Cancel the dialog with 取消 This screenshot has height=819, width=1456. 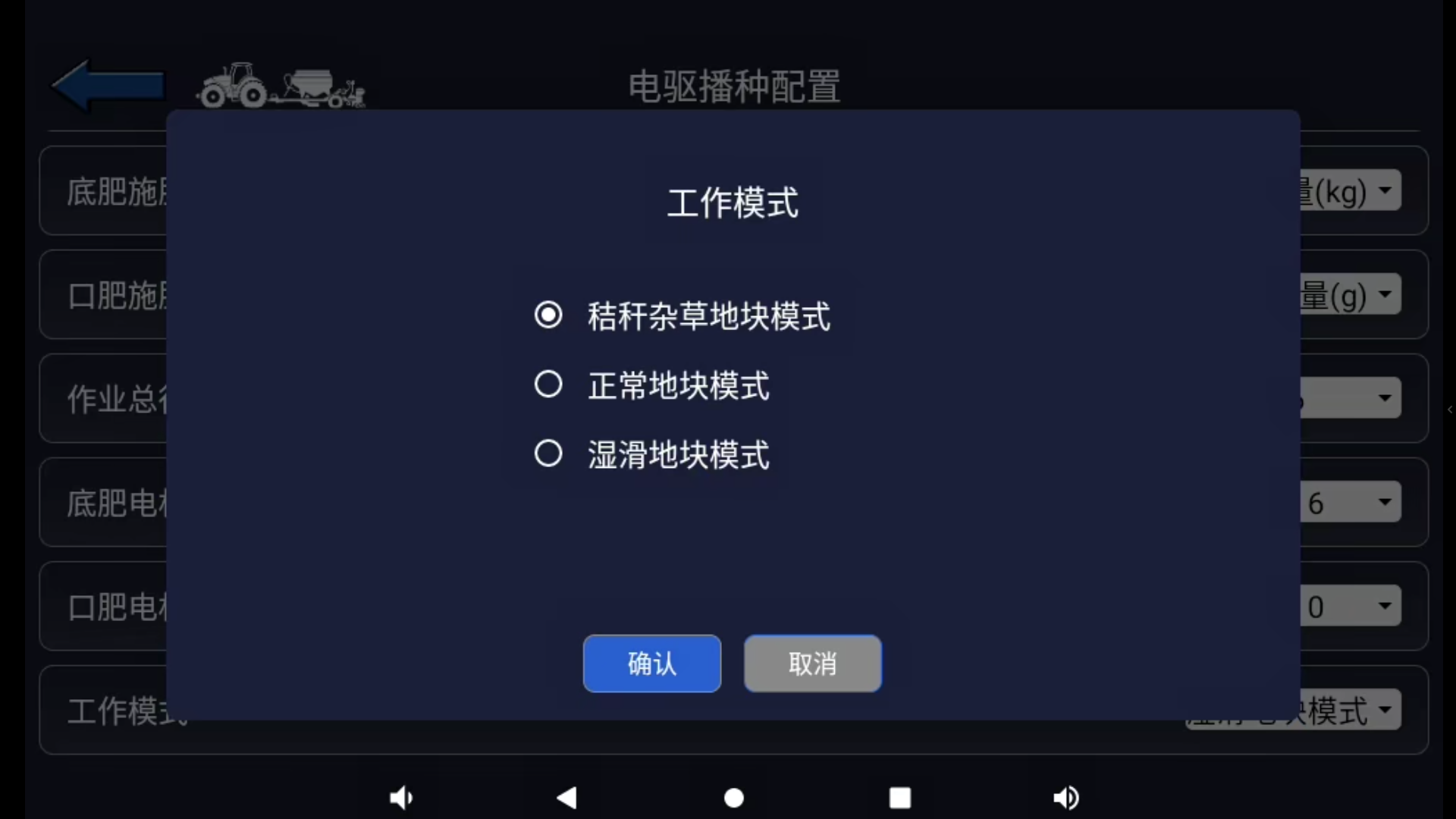coord(812,664)
